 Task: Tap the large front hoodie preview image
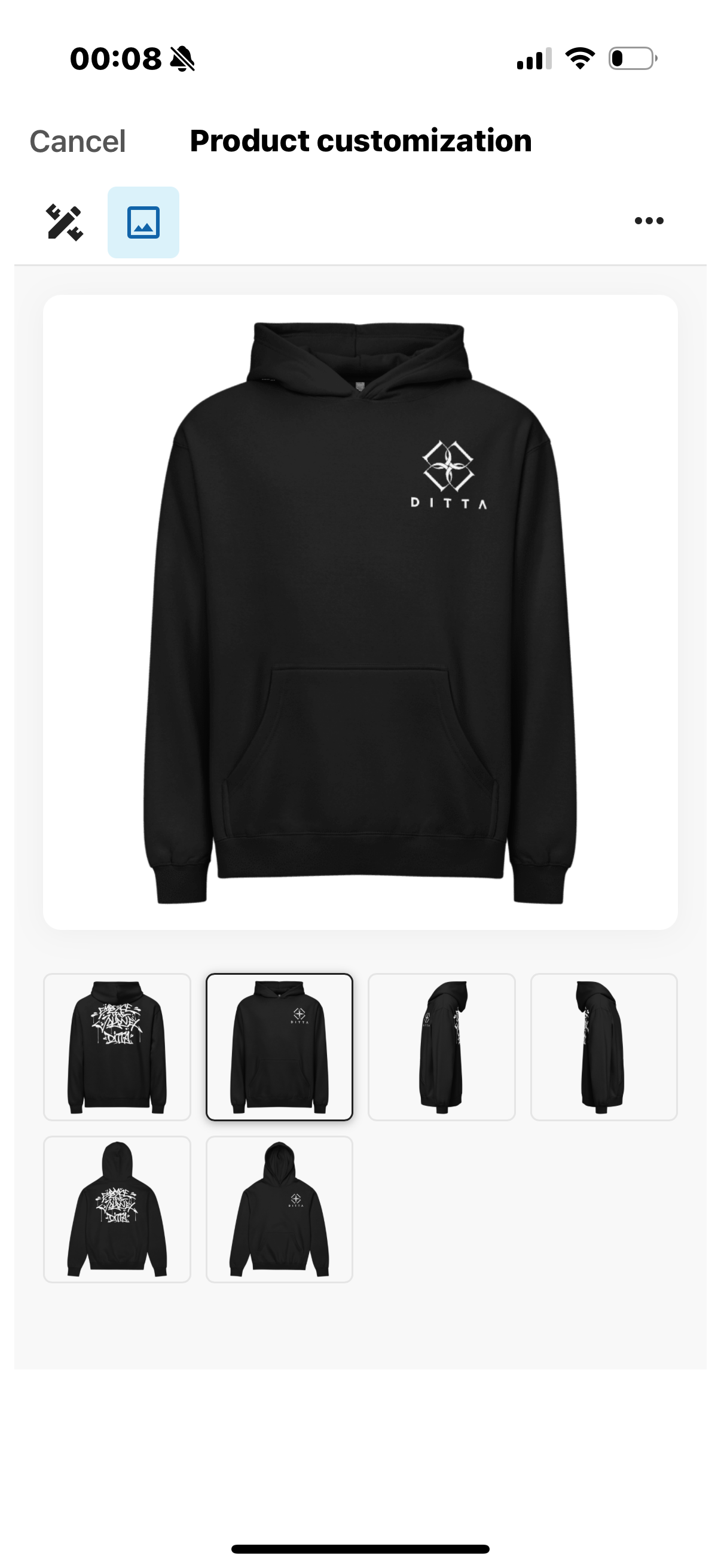click(360, 612)
